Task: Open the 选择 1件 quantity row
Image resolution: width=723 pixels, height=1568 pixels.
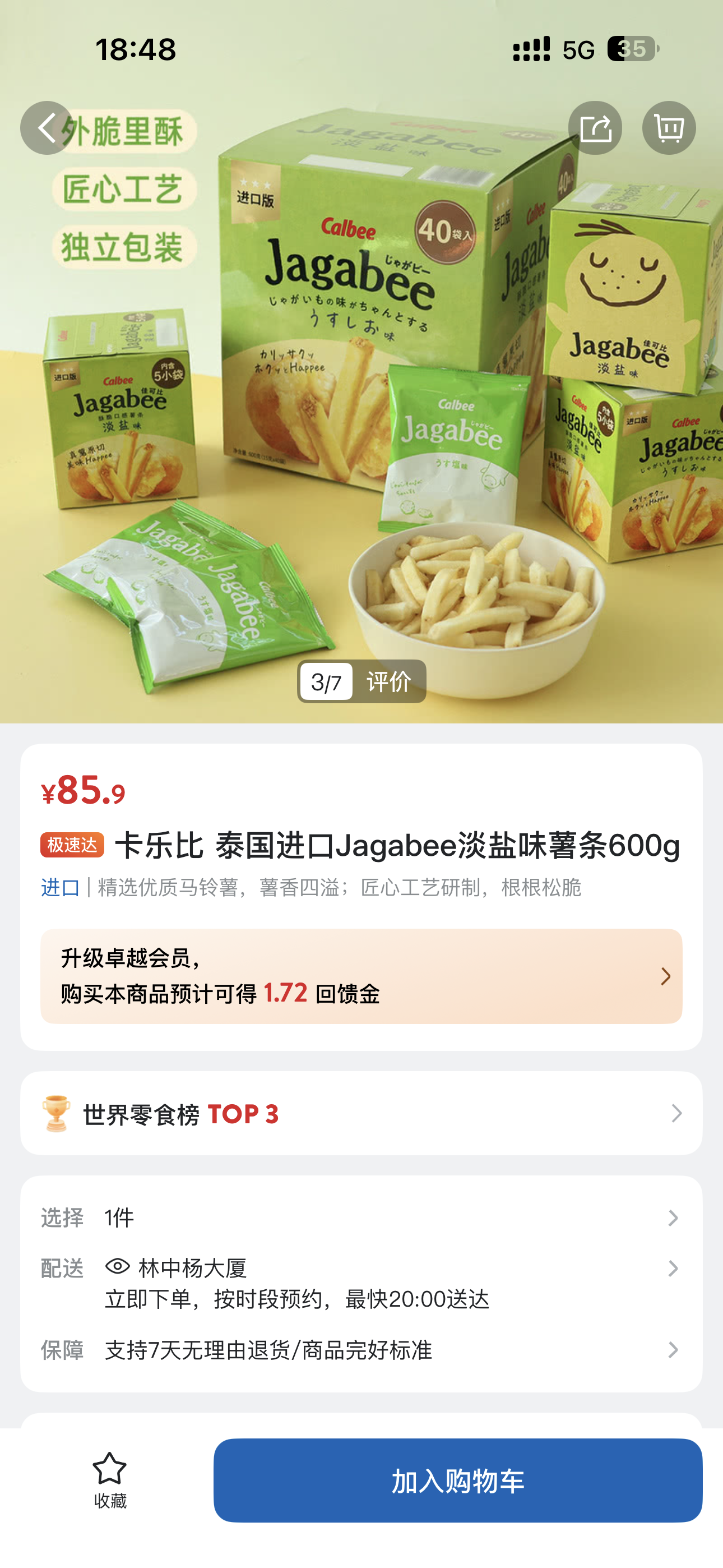Action: [x=361, y=1217]
